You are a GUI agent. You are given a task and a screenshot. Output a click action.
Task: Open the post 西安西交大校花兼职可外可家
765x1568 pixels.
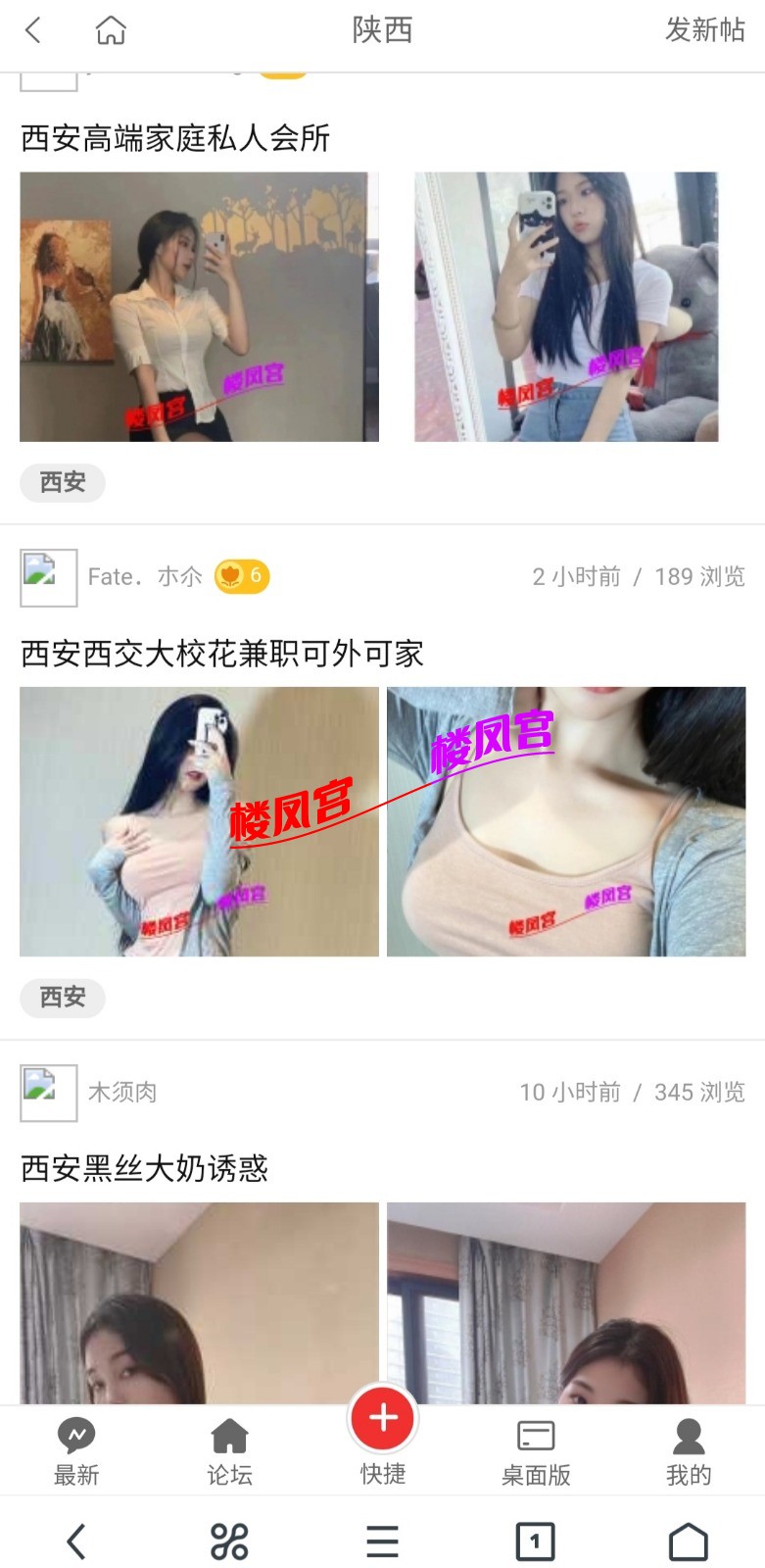coord(222,654)
